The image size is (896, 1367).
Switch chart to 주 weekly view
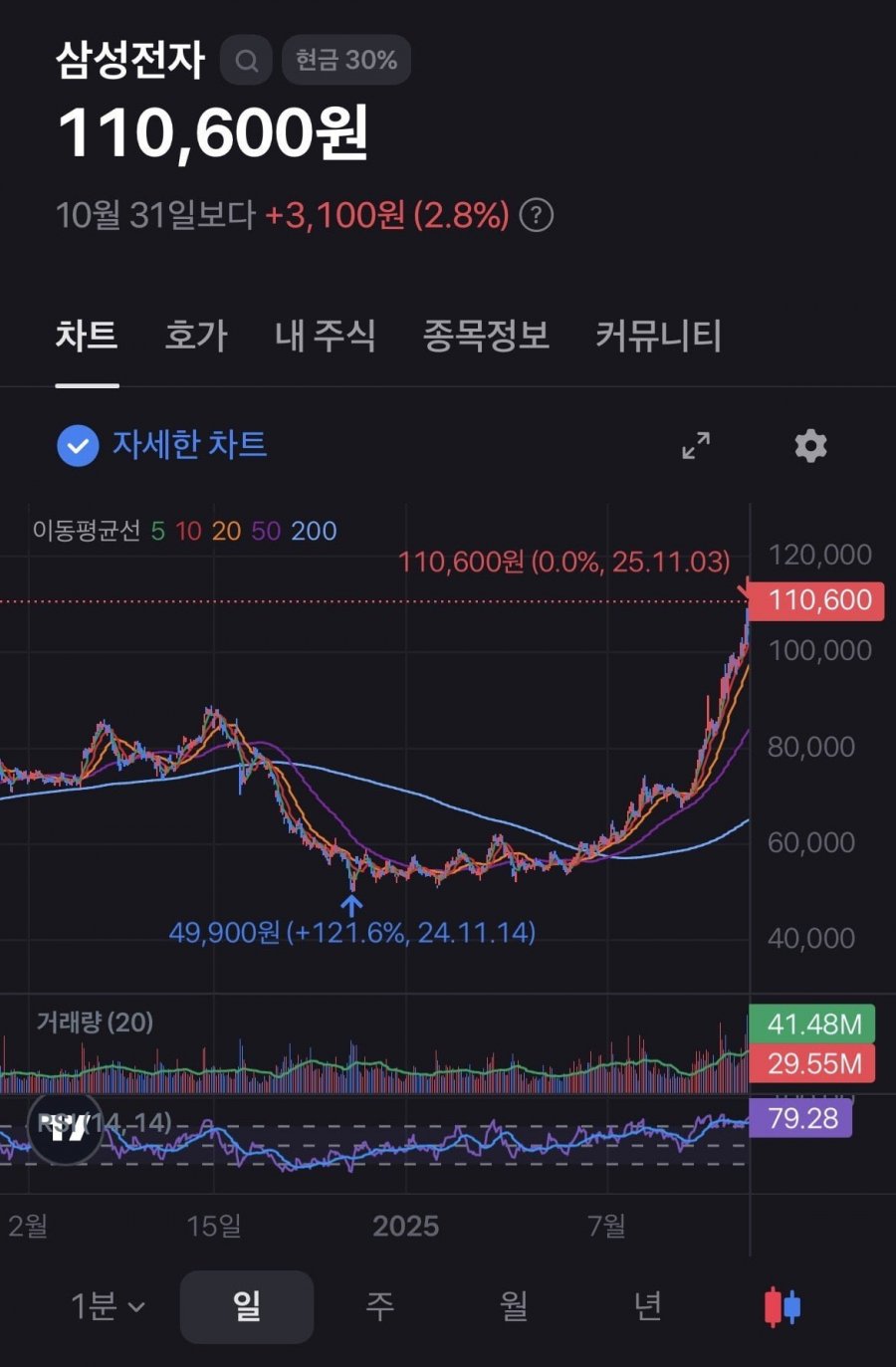(380, 1305)
